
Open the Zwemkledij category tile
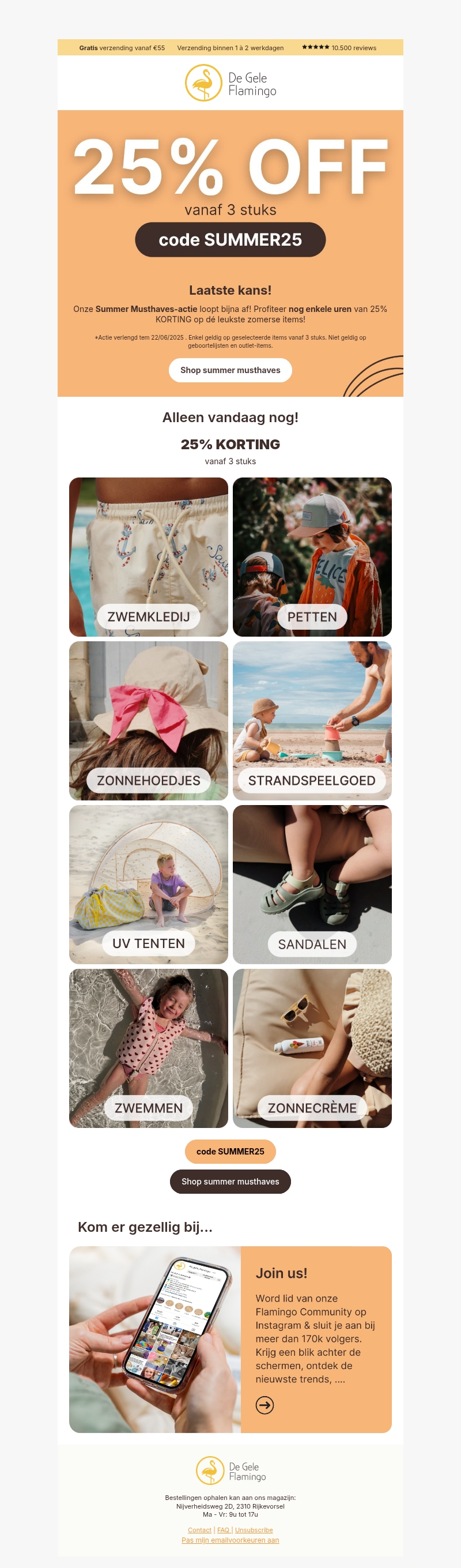149,556
